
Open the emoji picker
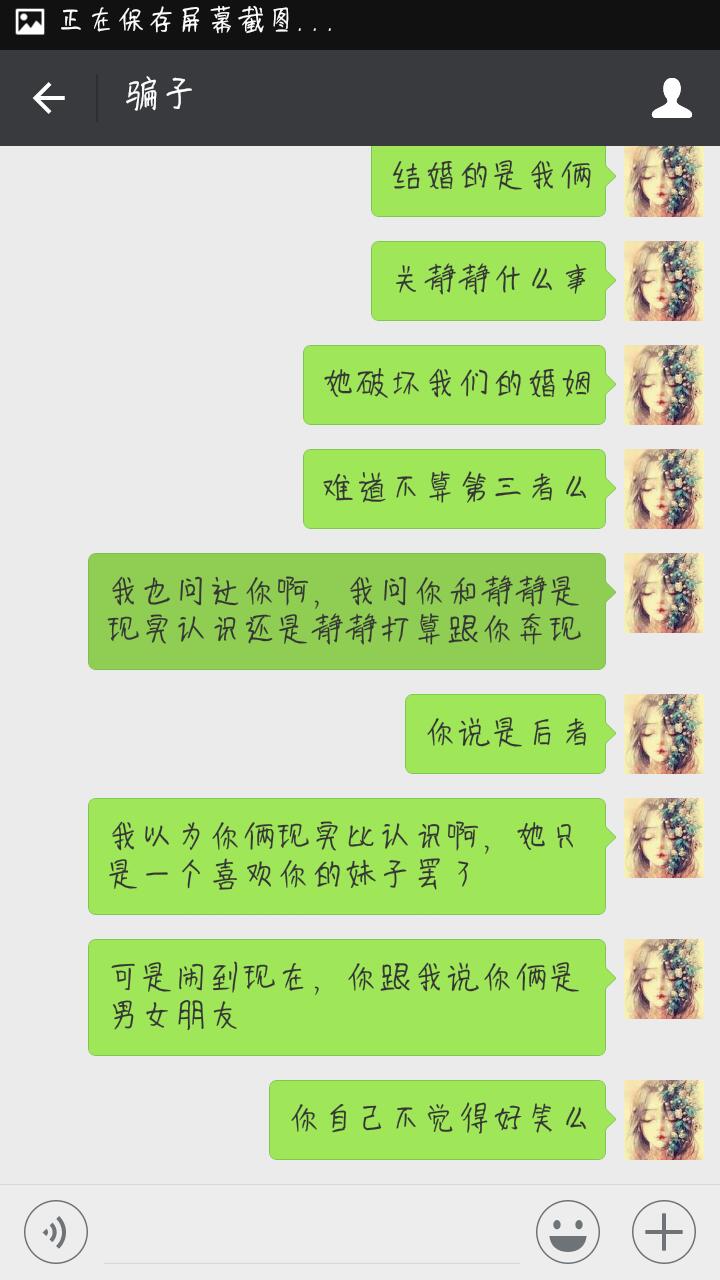tap(568, 1232)
